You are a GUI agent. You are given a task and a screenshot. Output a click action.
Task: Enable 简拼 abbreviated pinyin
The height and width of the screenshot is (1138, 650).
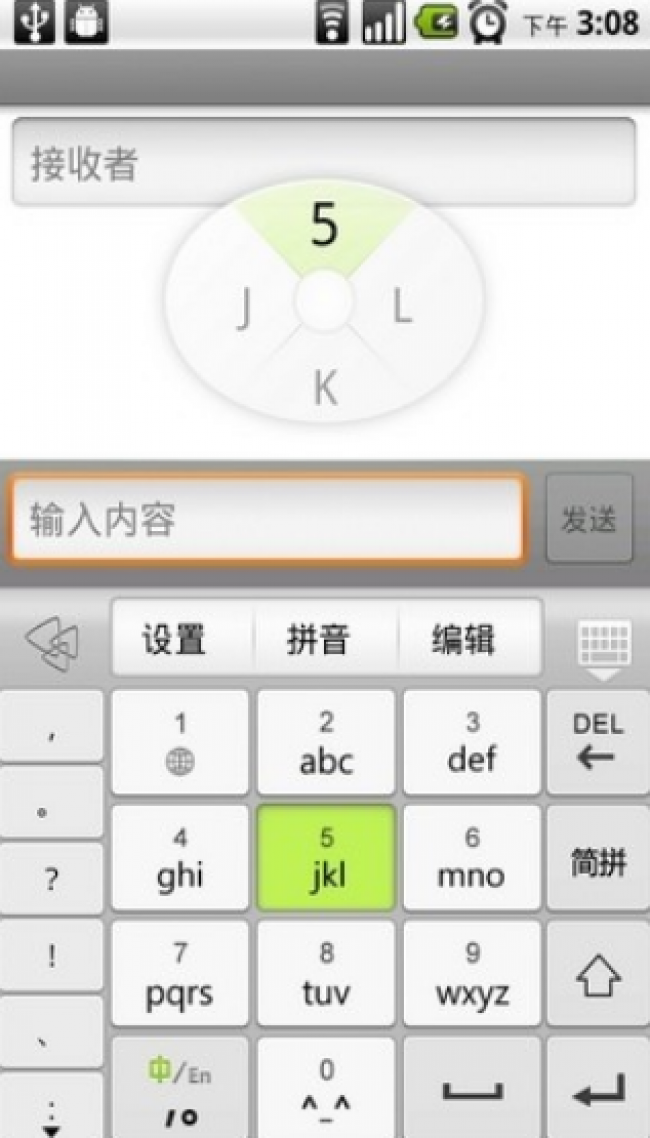[x=598, y=860]
